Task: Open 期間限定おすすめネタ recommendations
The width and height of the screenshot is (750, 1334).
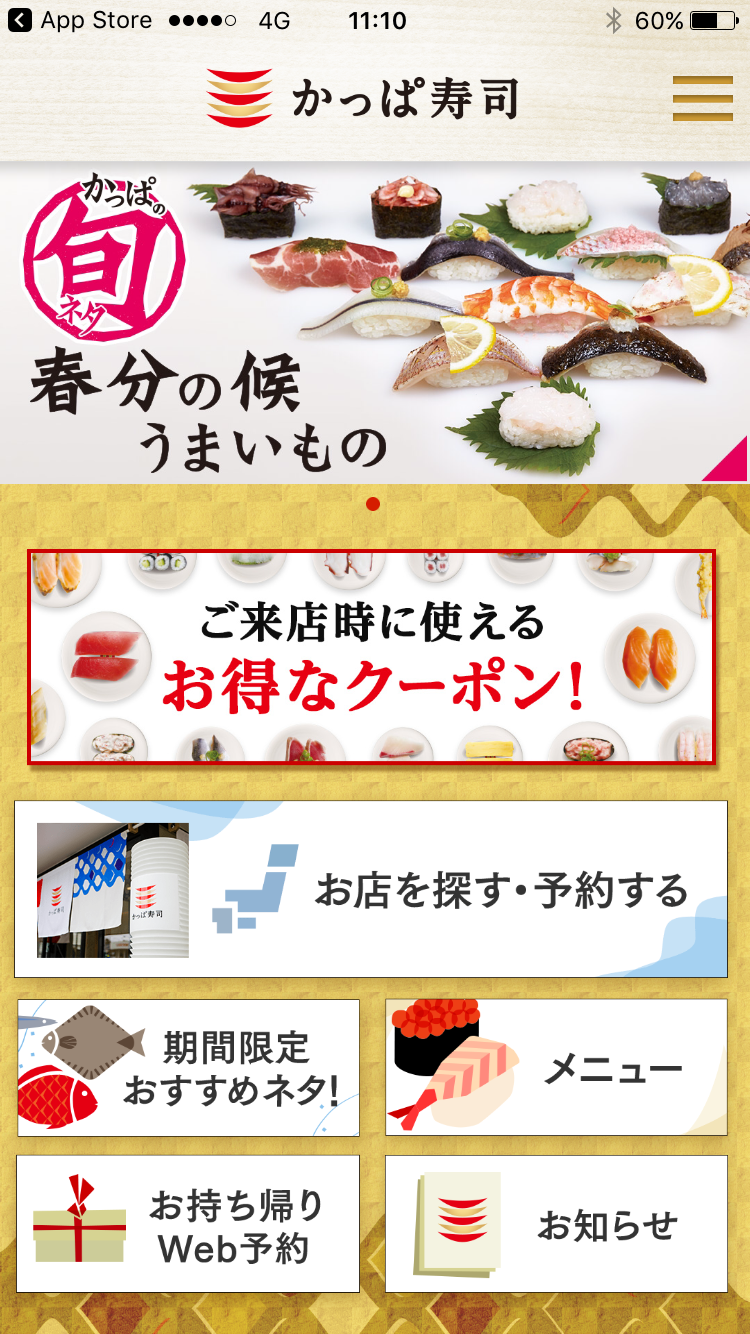Action: coord(188,1067)
